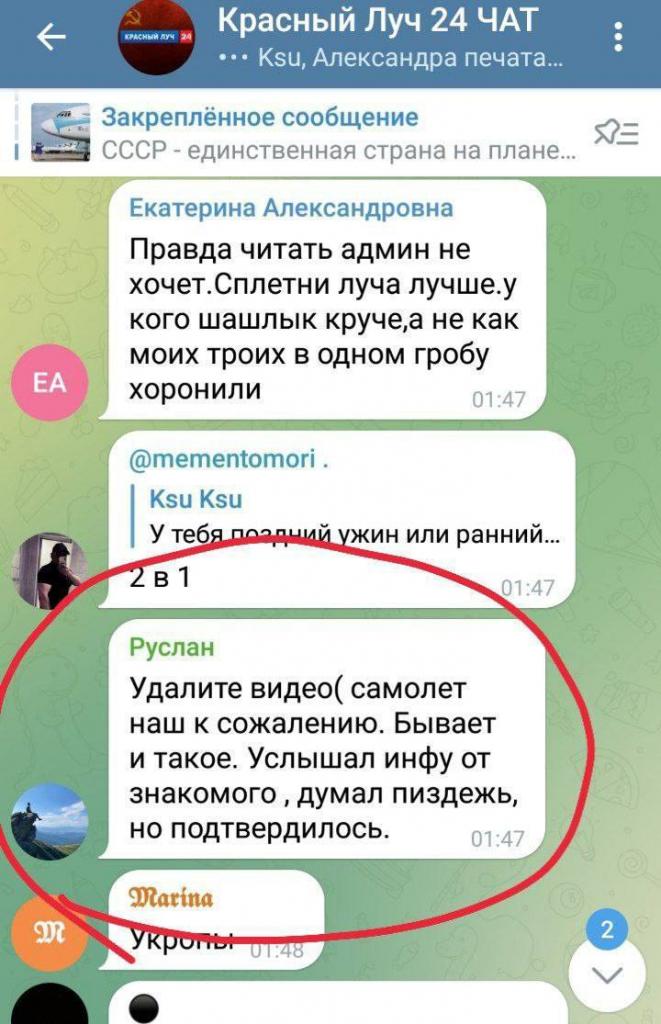Tap the EA avatar
The width and height of the screenshot is (661, 1024).
click(x=50, y=381)
